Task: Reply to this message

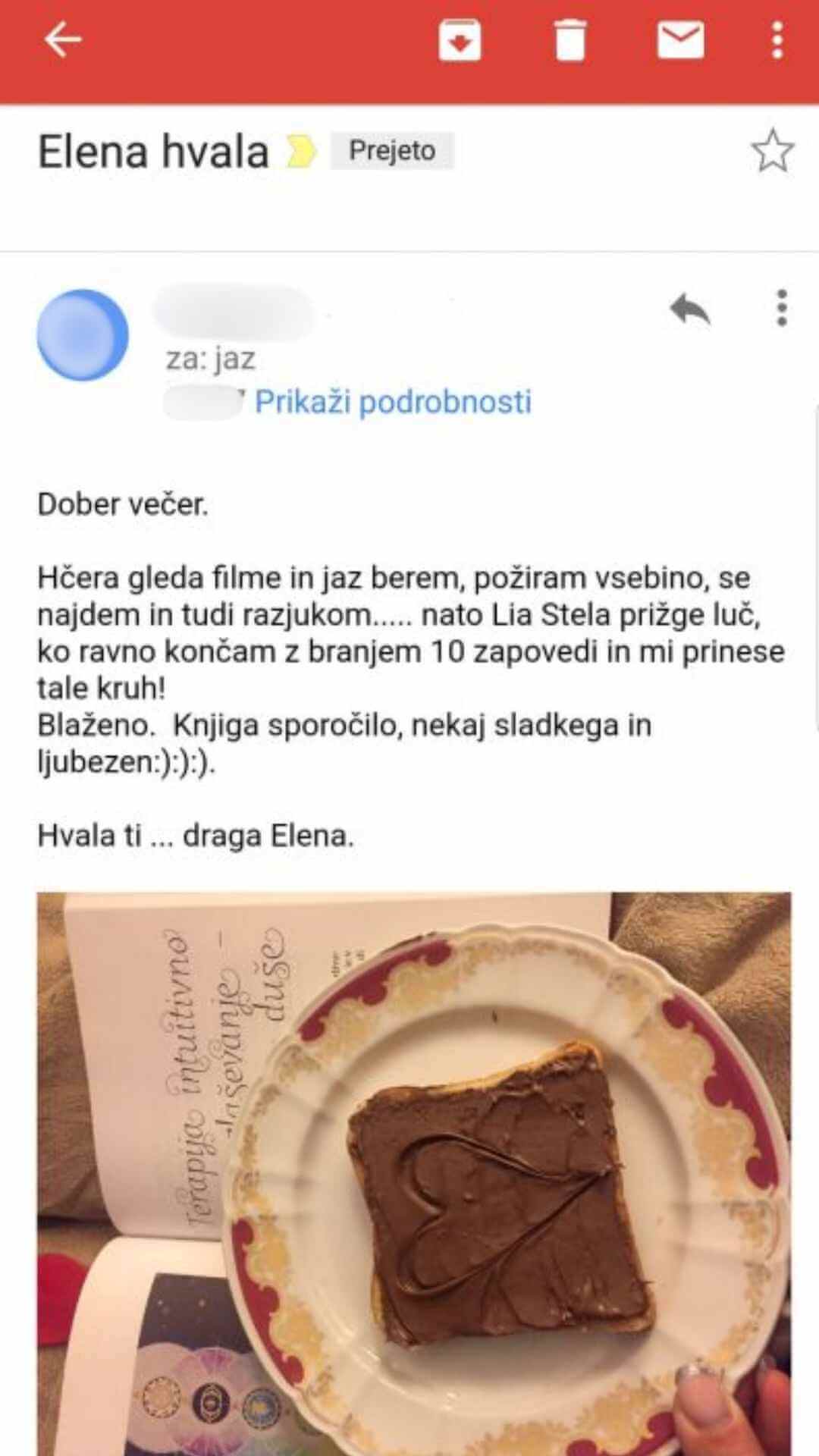Action: pyautogui.click(x=689, y=309)
